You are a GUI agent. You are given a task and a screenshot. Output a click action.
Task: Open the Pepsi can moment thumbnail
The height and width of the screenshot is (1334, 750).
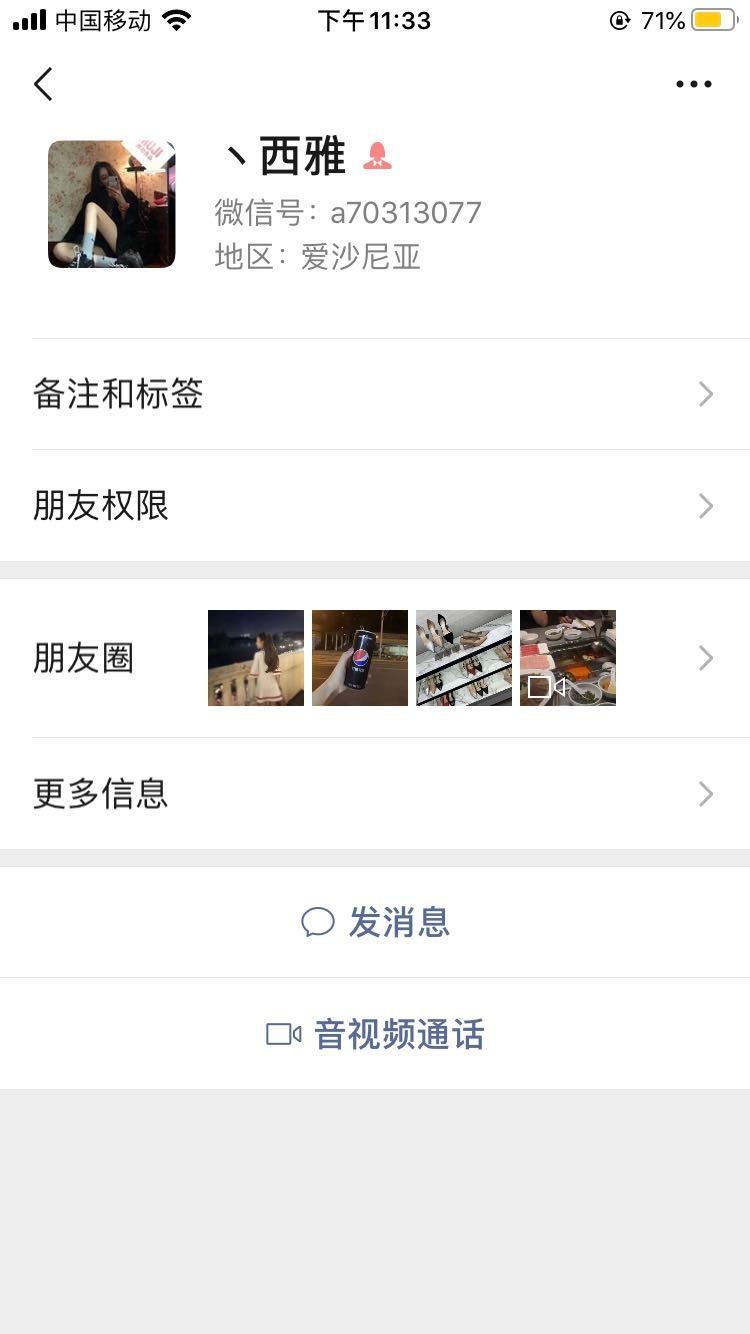pos(359,658)
